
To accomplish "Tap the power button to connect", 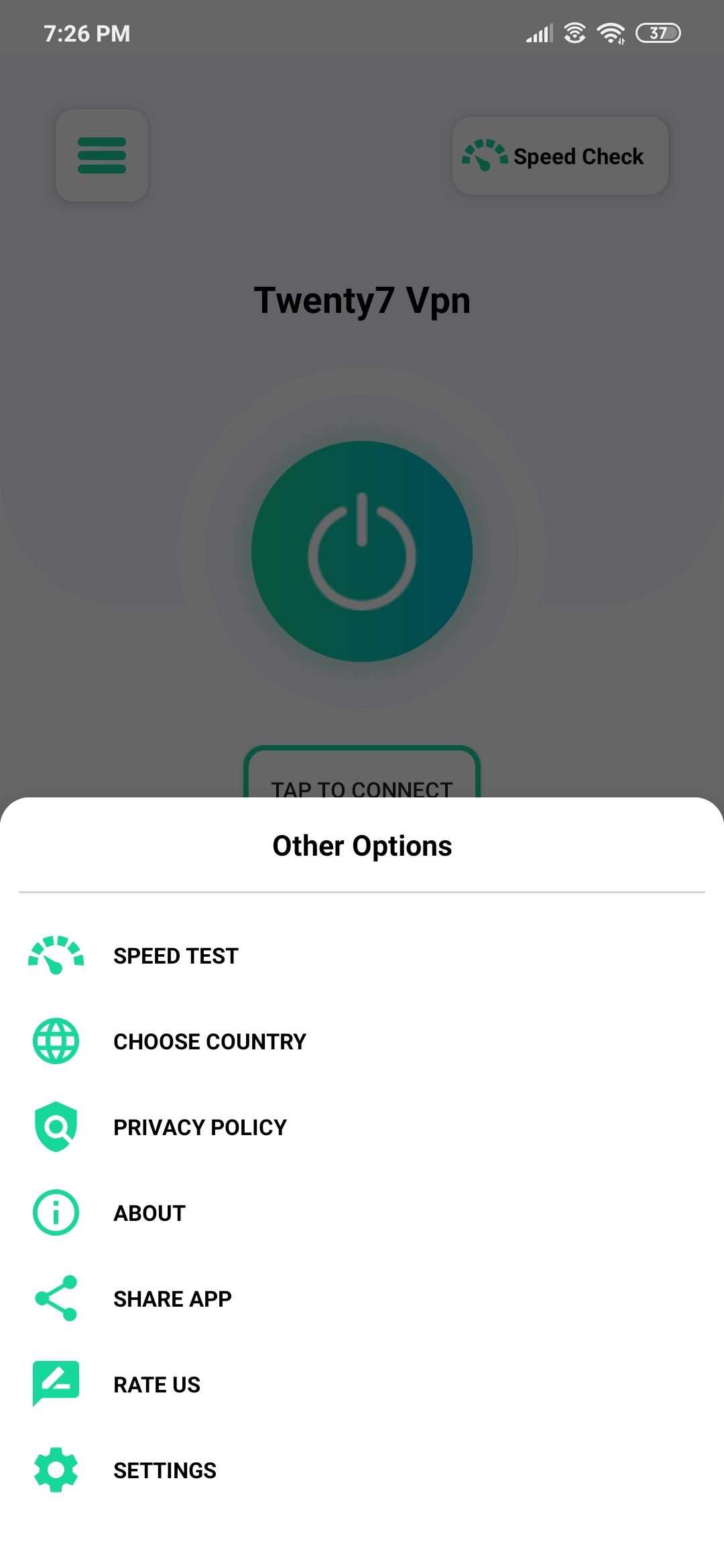I will coord(362,551).
